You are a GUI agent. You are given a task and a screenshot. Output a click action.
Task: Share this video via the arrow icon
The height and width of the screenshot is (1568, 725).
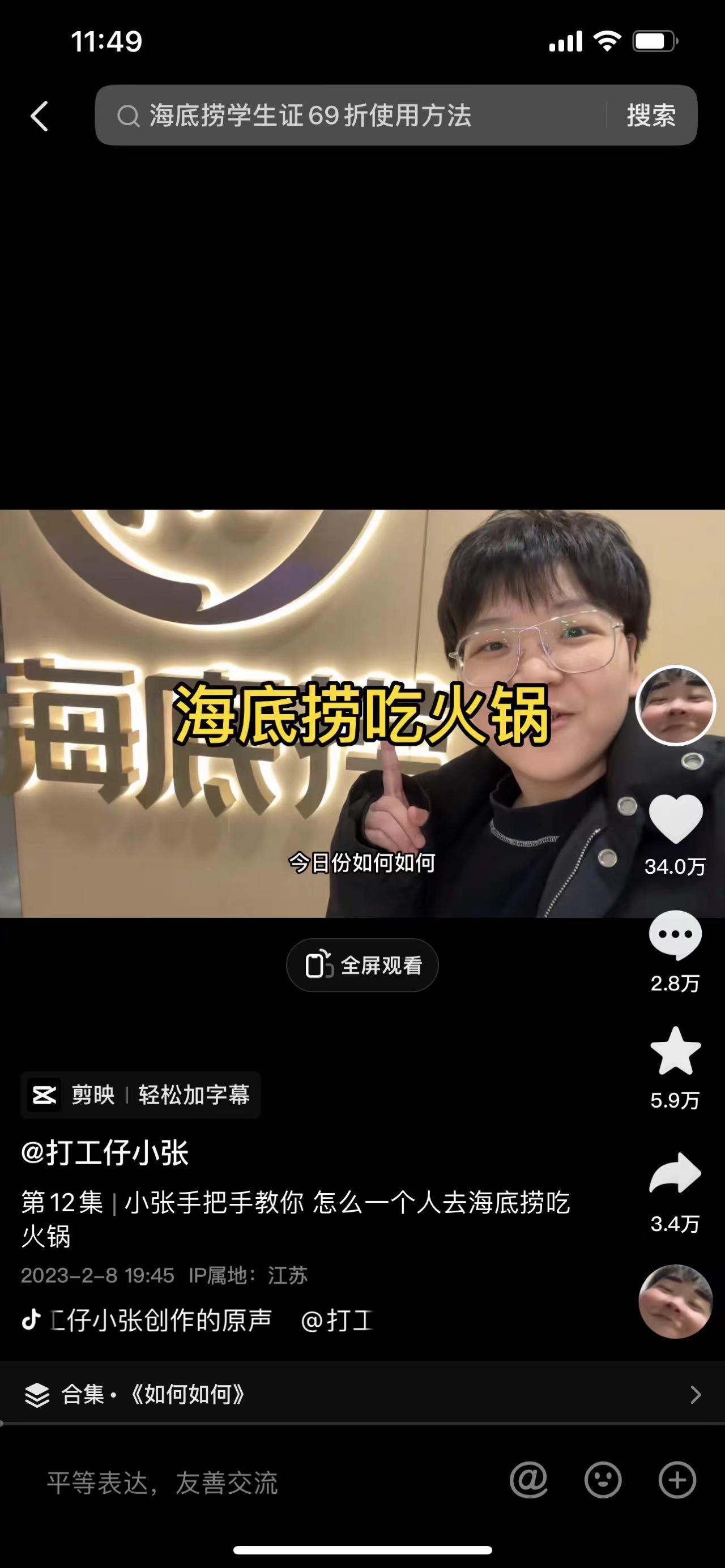click(x=675, y=1173)
